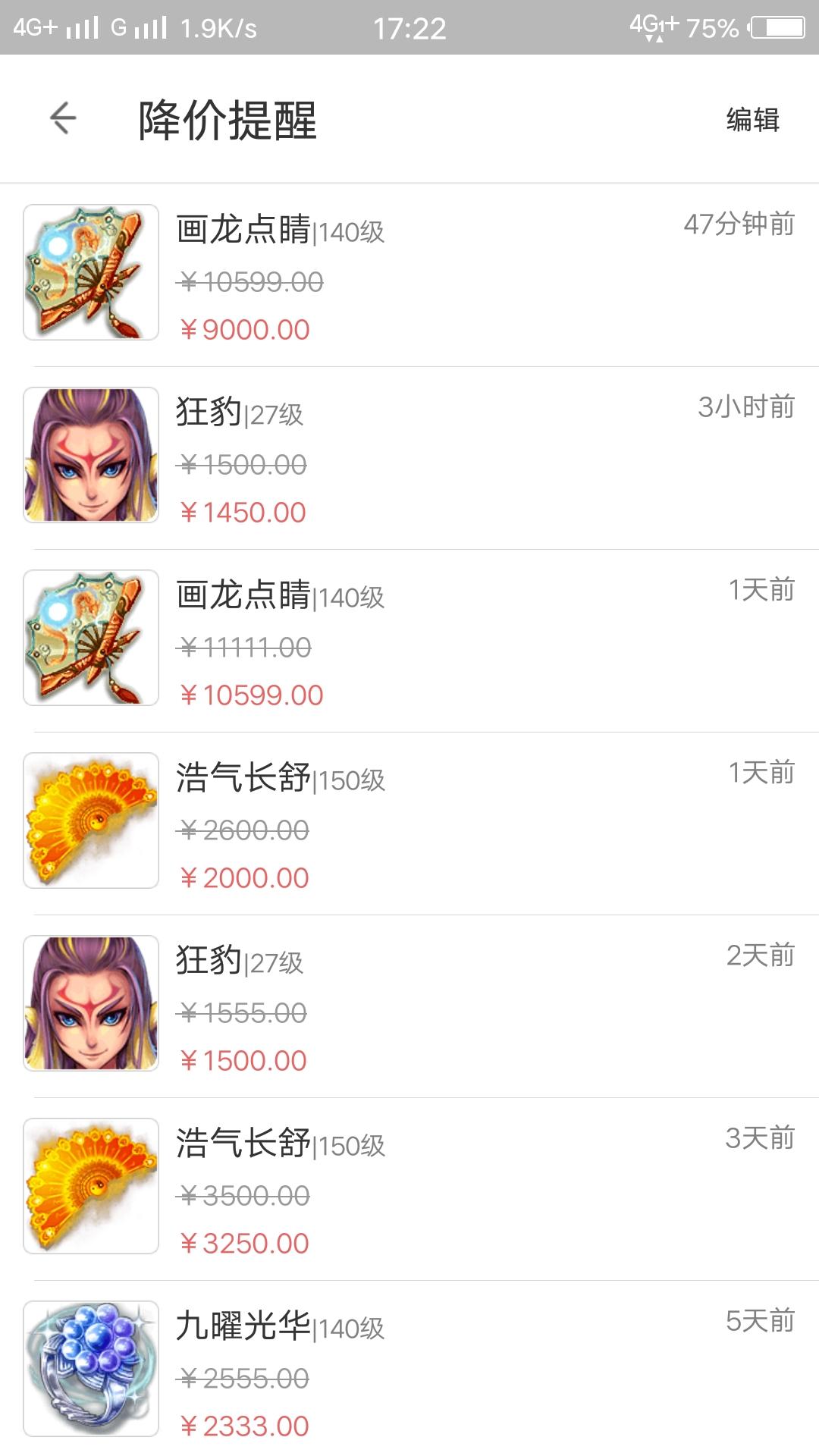Open 画龙点睛 alert priced ¥9000.00
The height and width of the screenshot is (1456, 819).
[x=409, y=275]
